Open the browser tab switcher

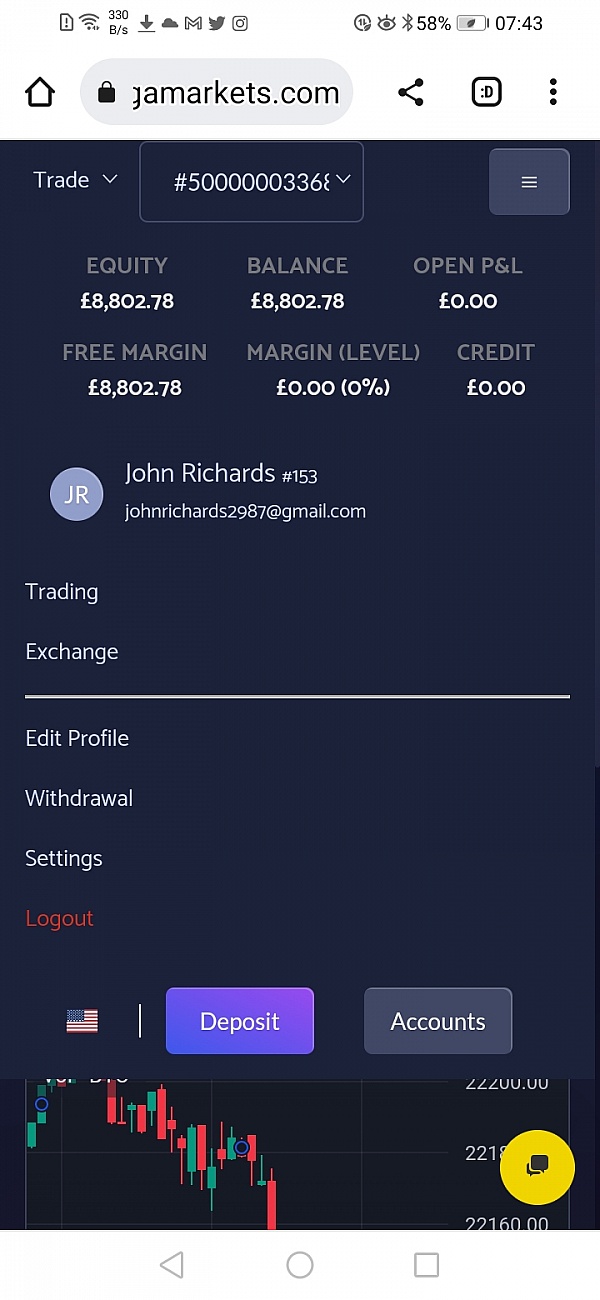click(x=486, y=93)
